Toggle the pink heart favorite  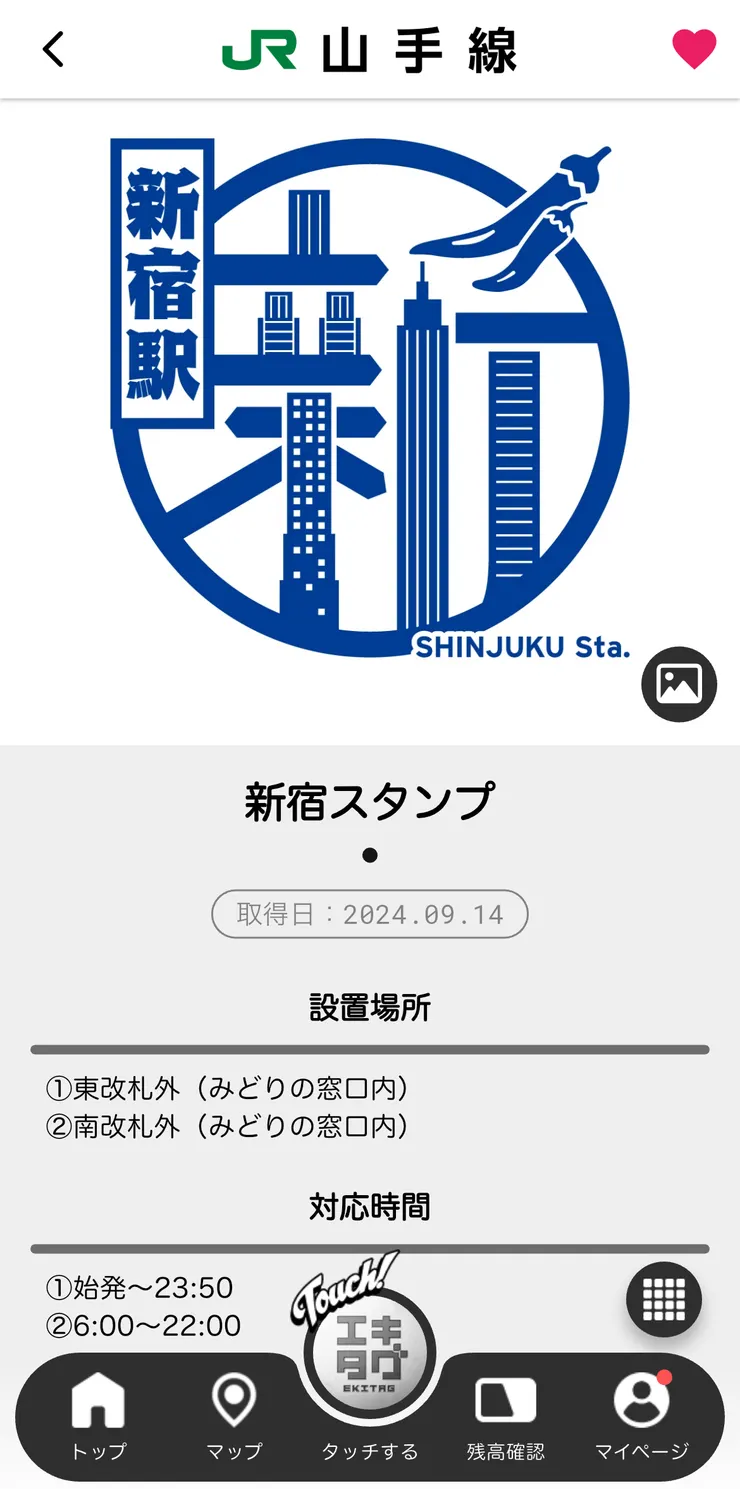tap(693, 49)
